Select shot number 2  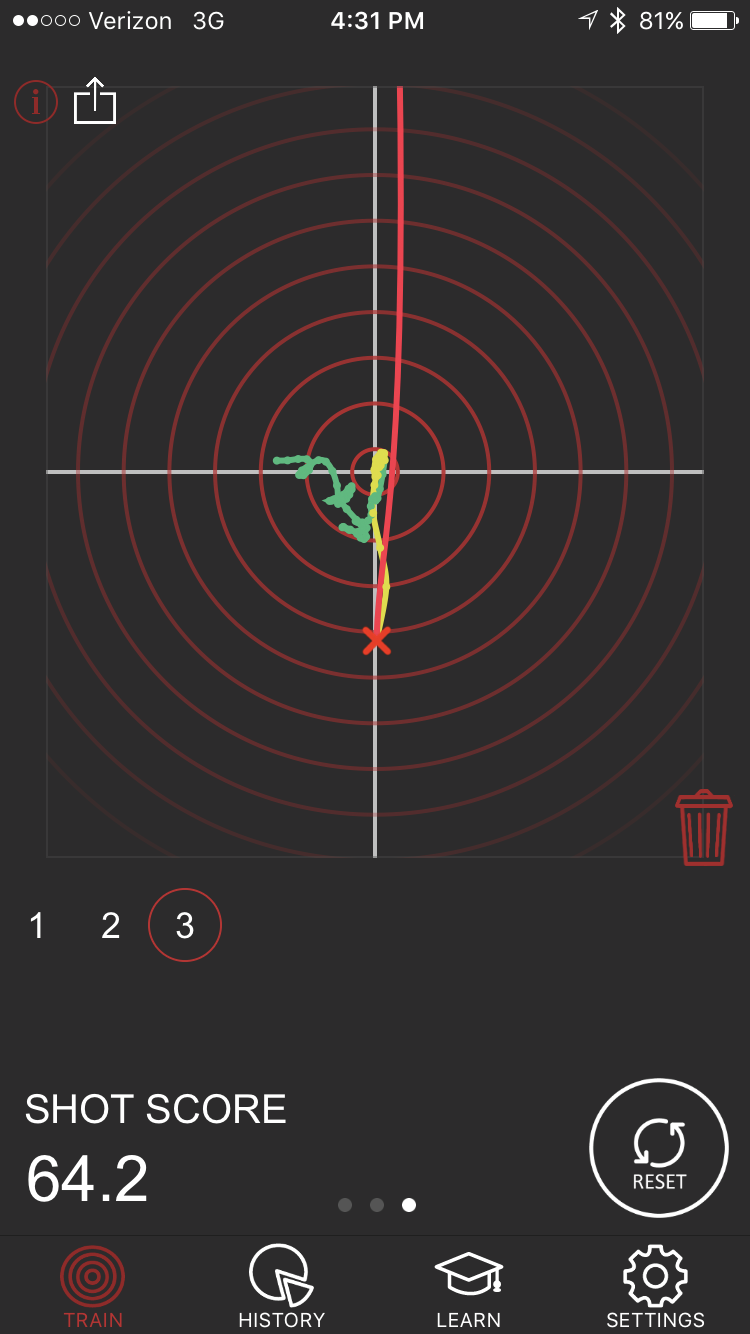point(111,926)
